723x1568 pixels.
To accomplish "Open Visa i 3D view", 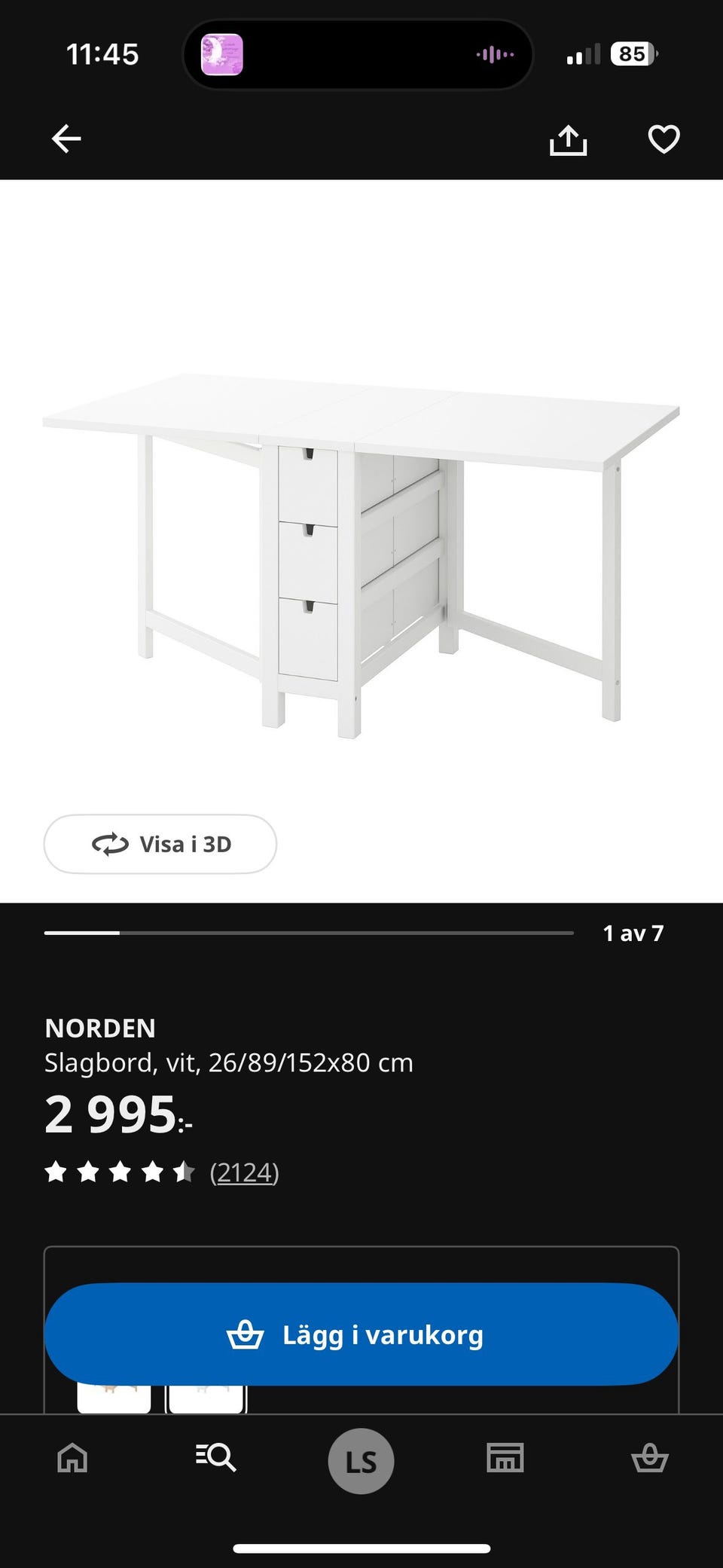I will click(160, 845).
